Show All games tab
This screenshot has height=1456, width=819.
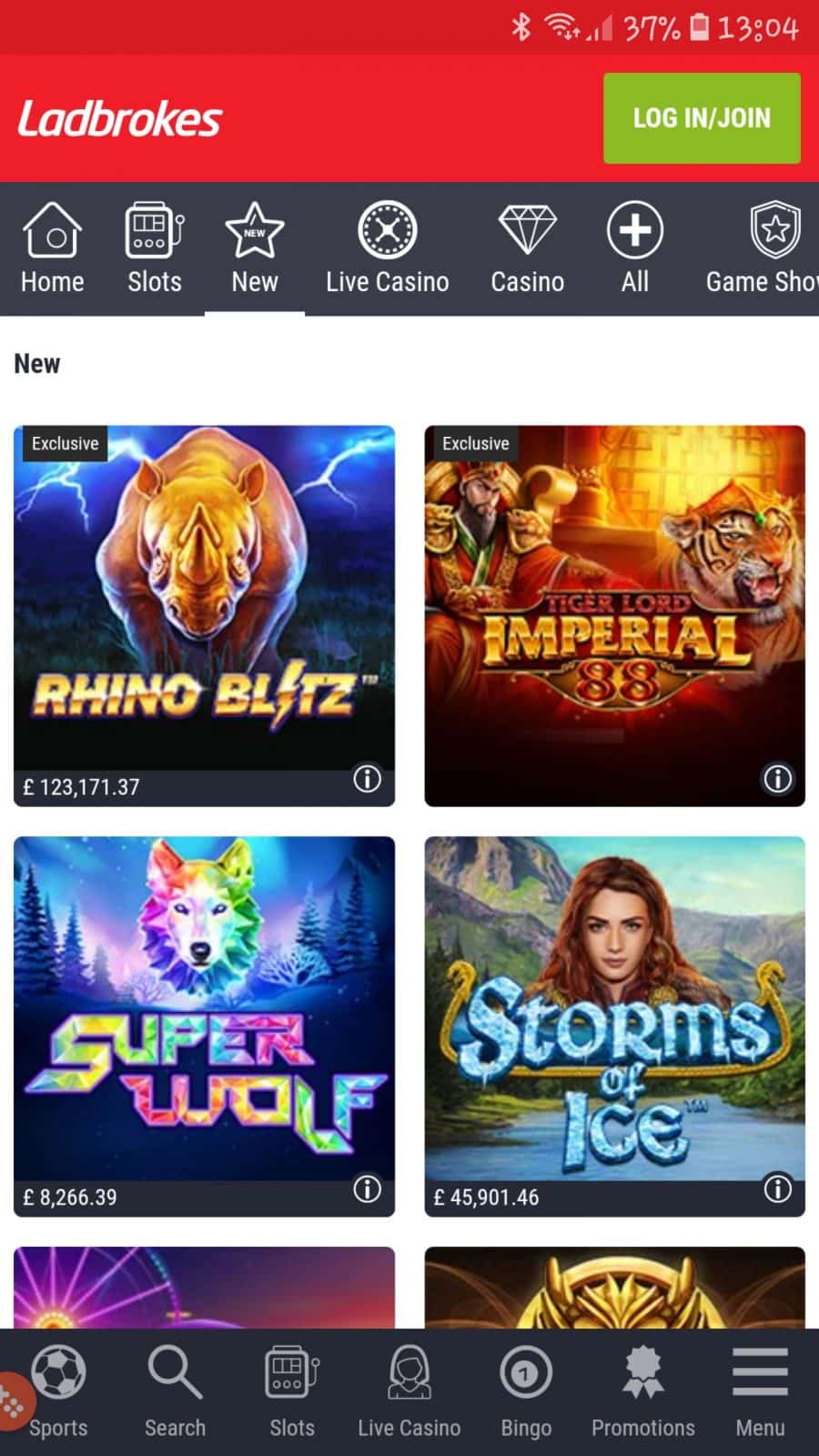tap(635, 248)
